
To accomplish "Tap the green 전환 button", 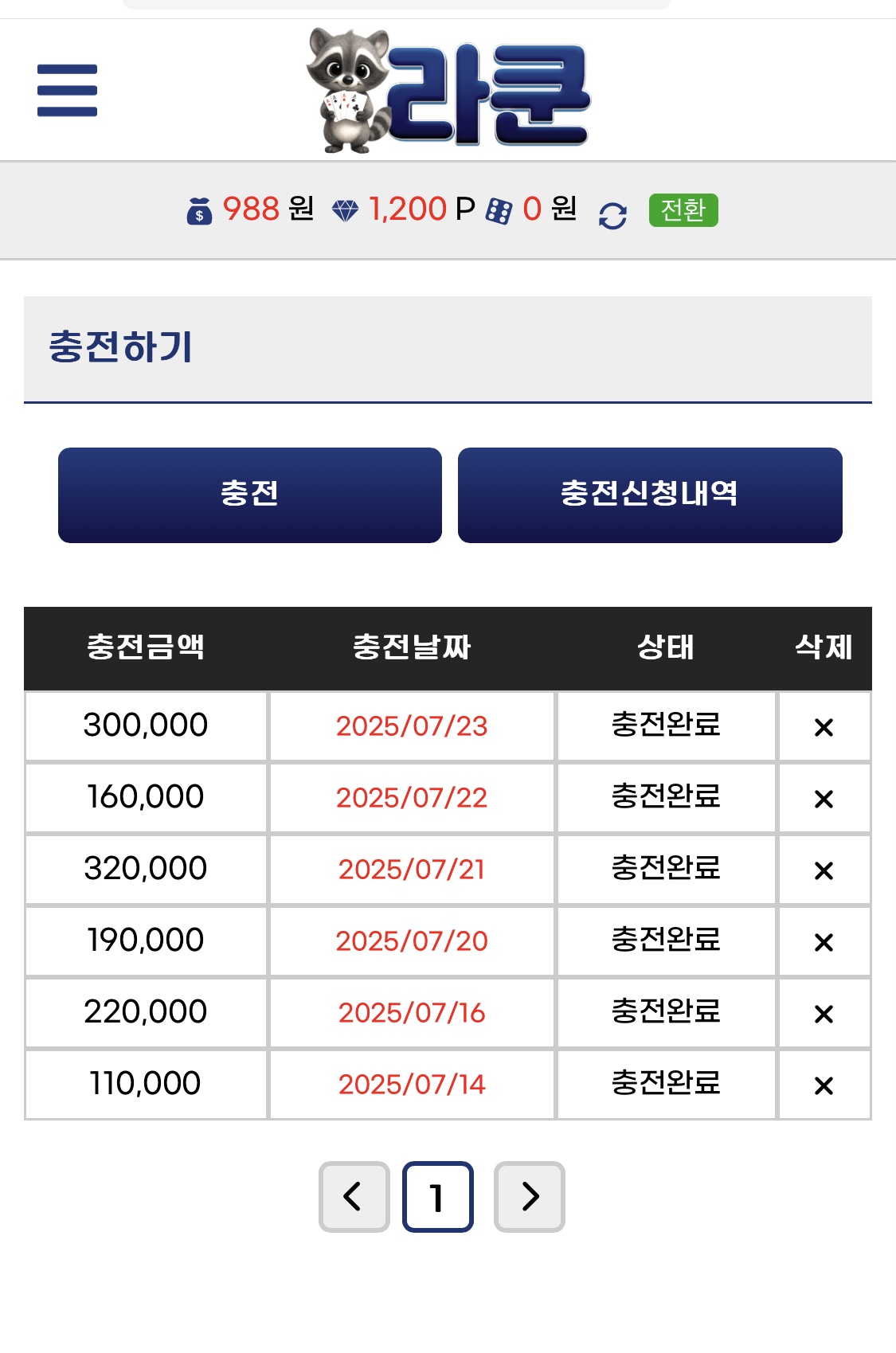I will pos(683,210).
